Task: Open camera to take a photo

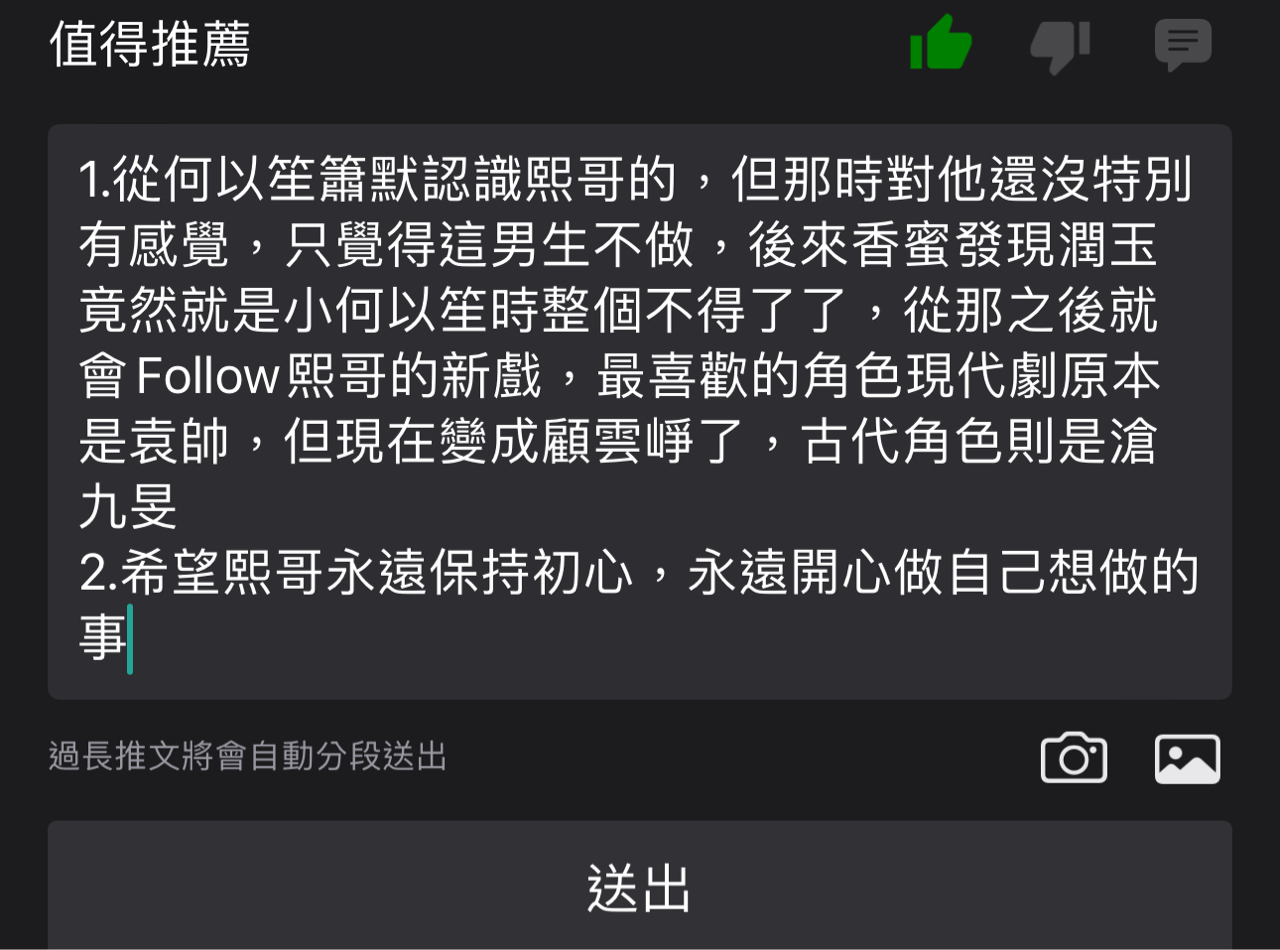Action: tap(1074, 758)
